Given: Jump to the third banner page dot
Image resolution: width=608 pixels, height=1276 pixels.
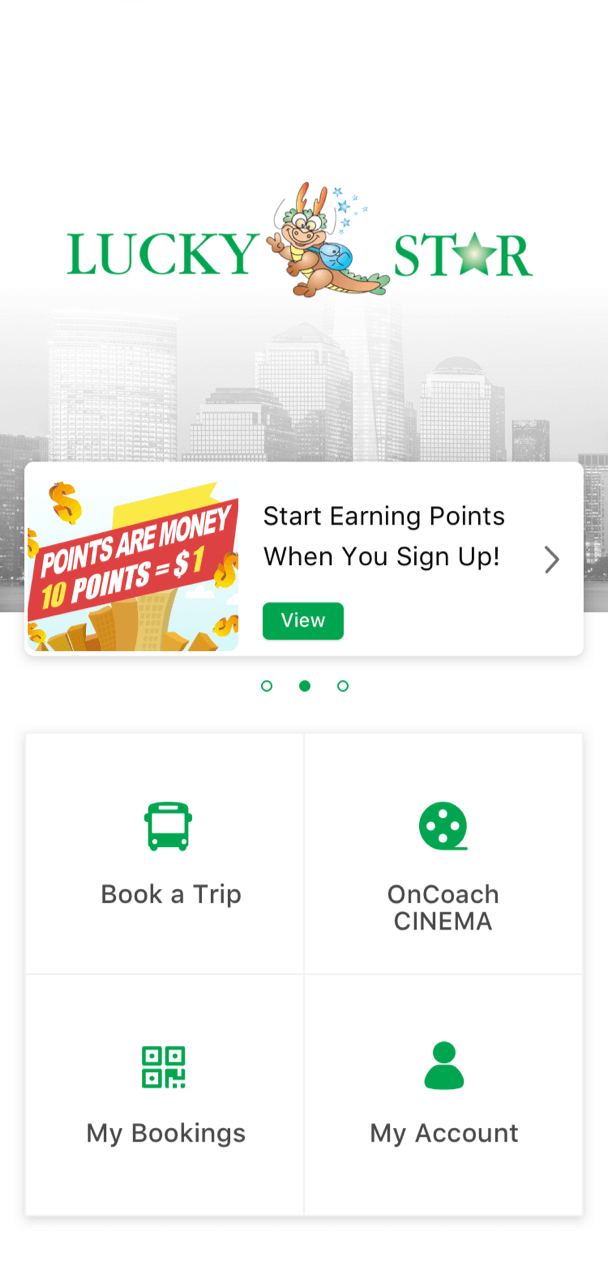Looking at the screenshot, I should 343,686.
